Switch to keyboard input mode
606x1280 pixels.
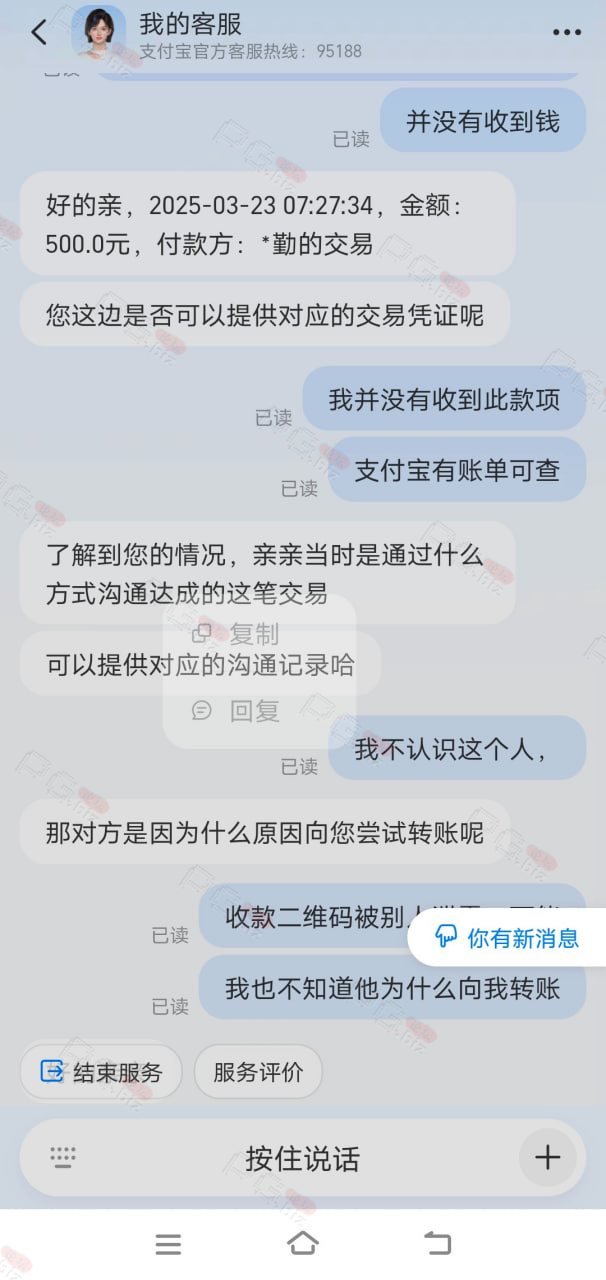pos(63,1158)
